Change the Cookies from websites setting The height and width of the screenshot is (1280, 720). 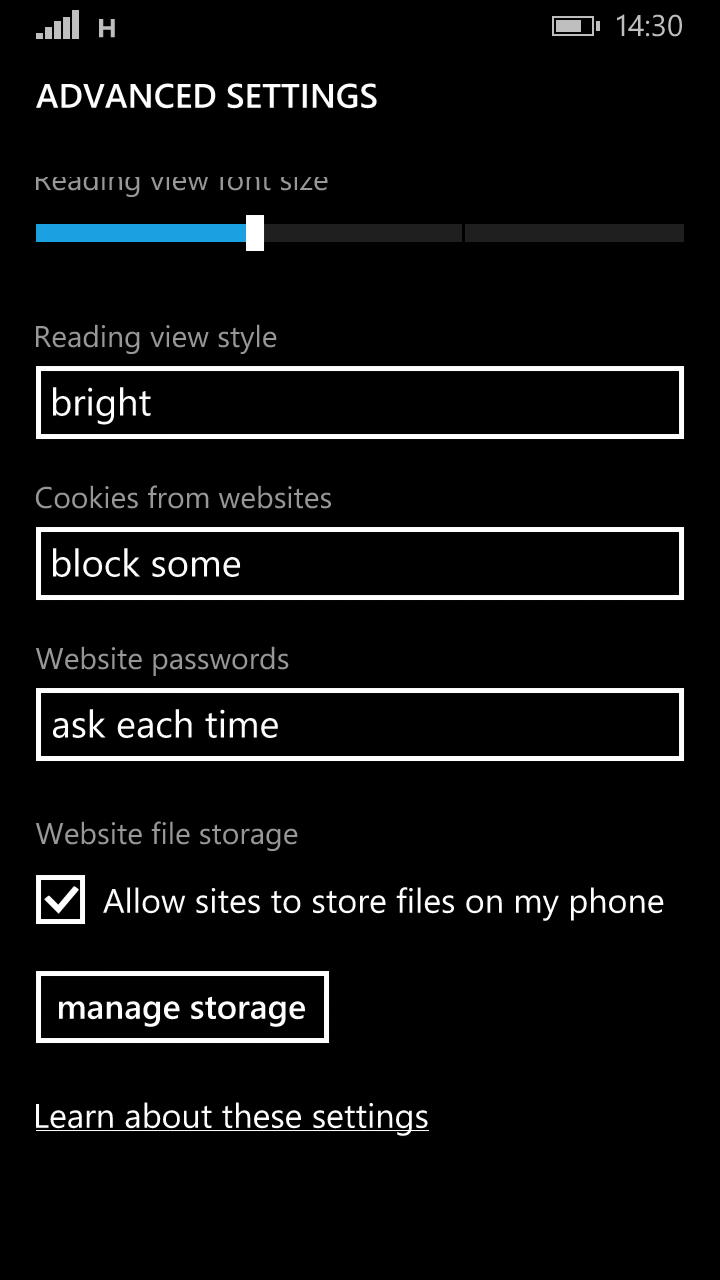coord(360,563)
